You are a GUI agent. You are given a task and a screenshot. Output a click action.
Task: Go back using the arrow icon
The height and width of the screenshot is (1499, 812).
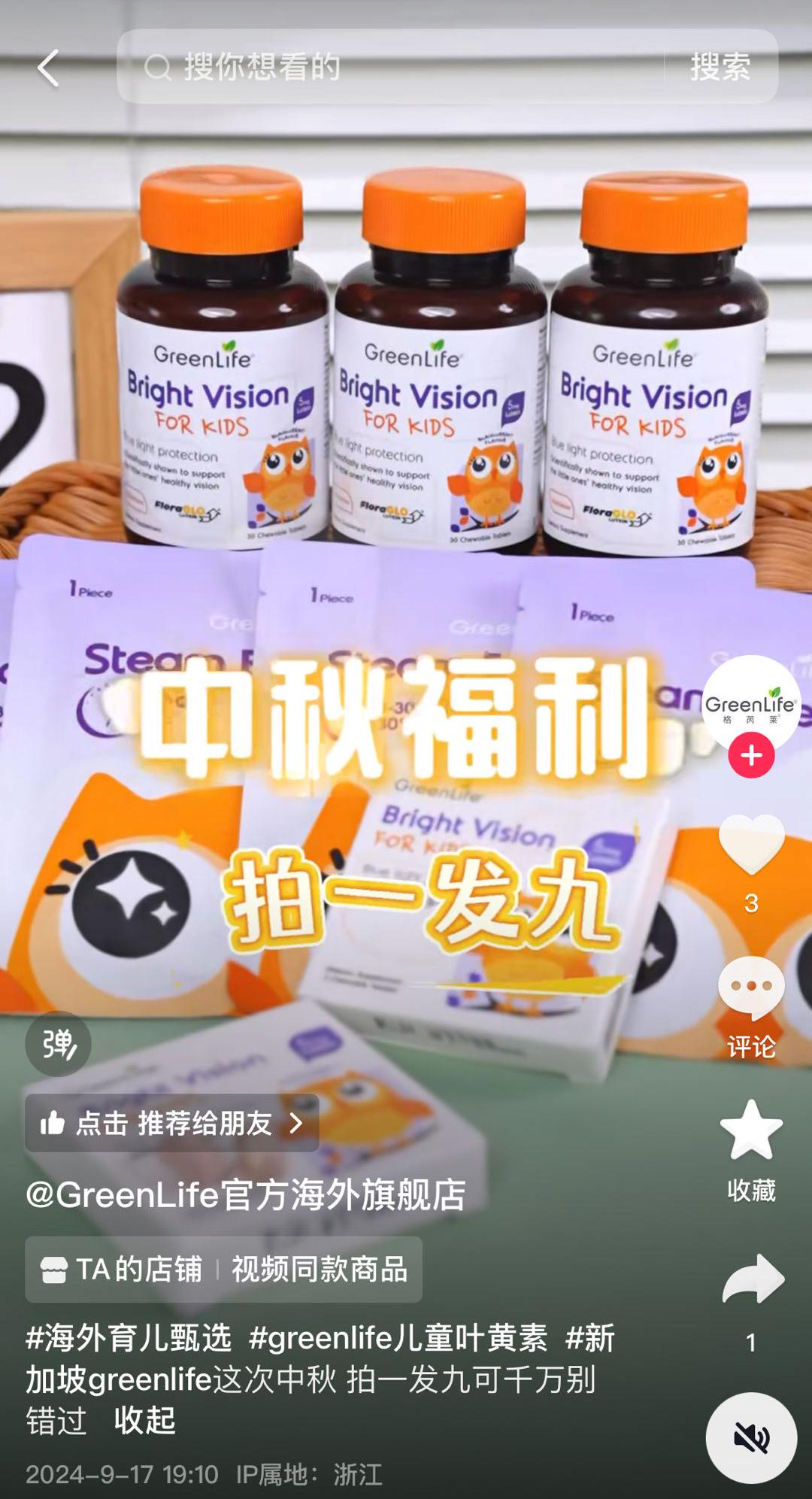pos(49,68)
